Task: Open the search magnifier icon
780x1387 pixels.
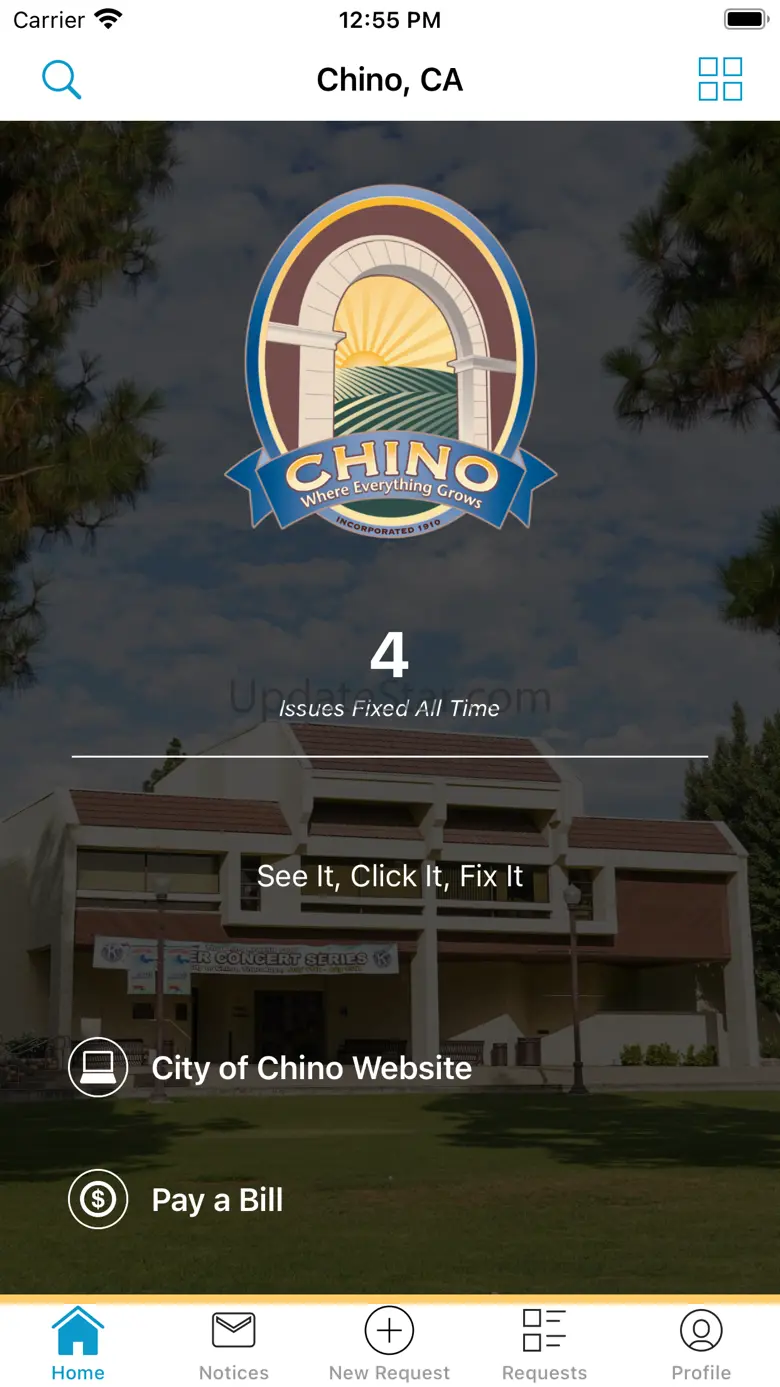Action: 61,80
